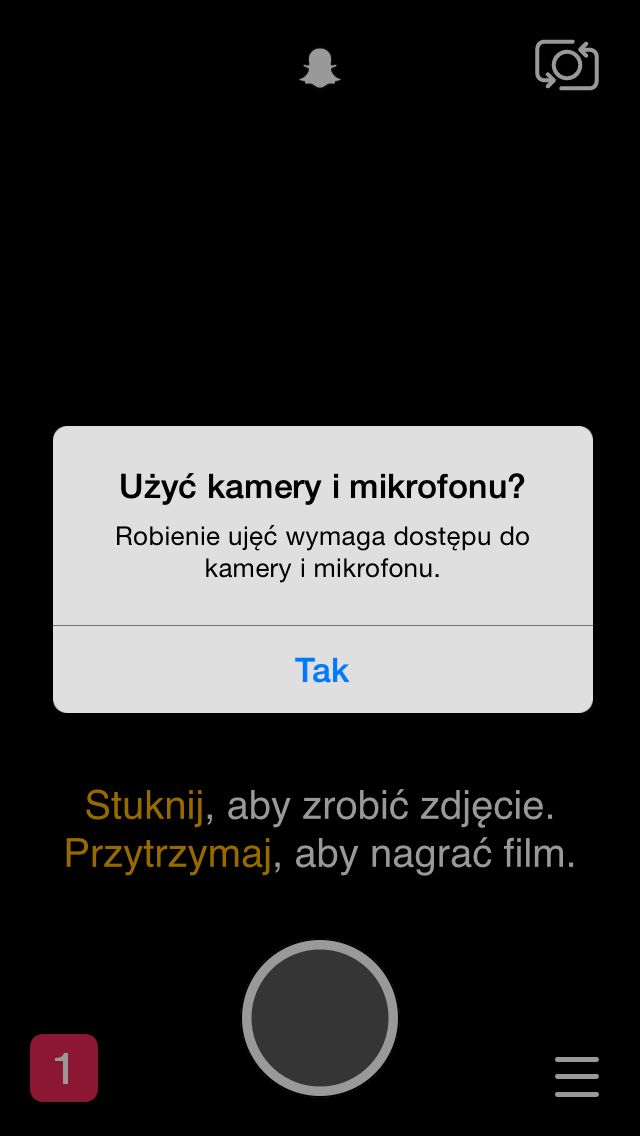
Task: Open the inbox badge showing 1
Action: 64,1068
